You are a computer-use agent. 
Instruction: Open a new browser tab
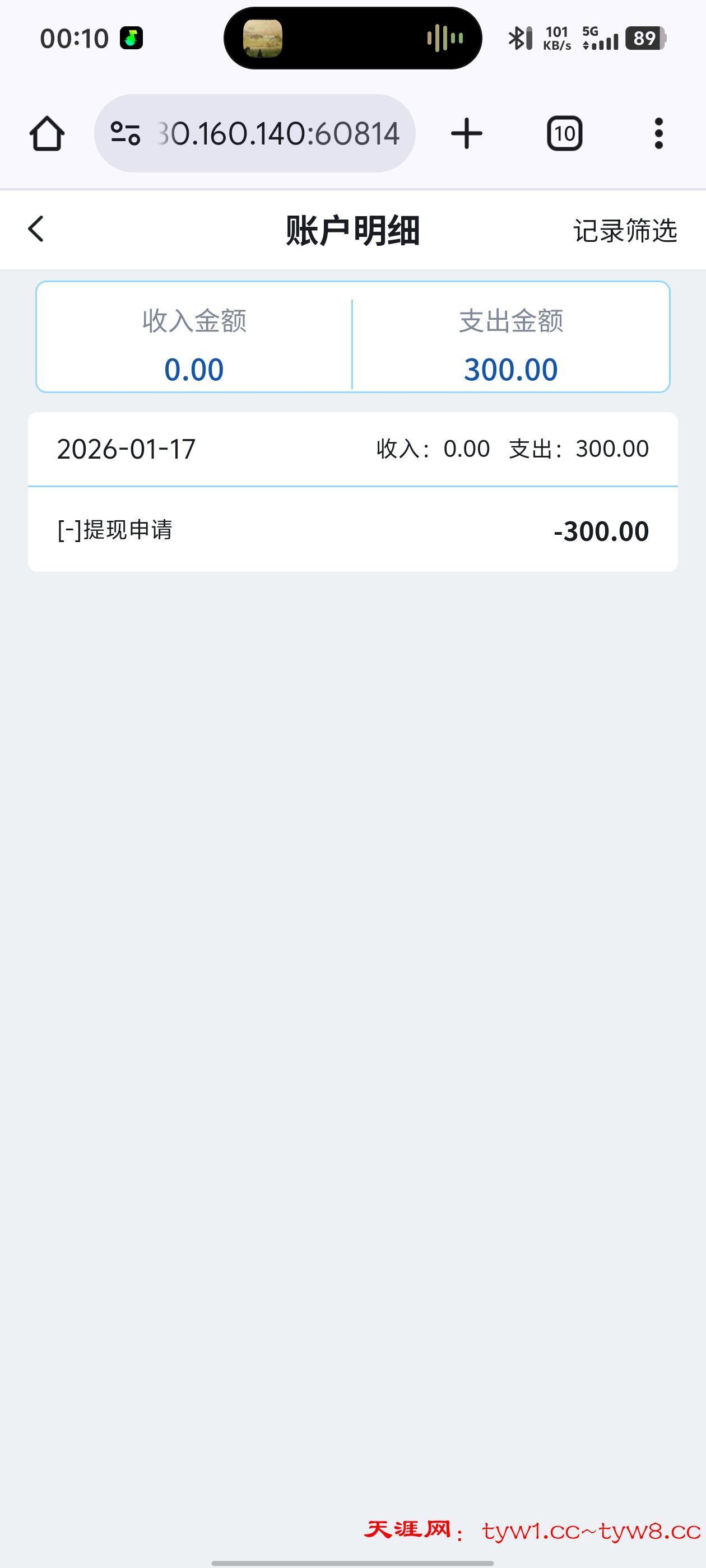click(467, 133)
